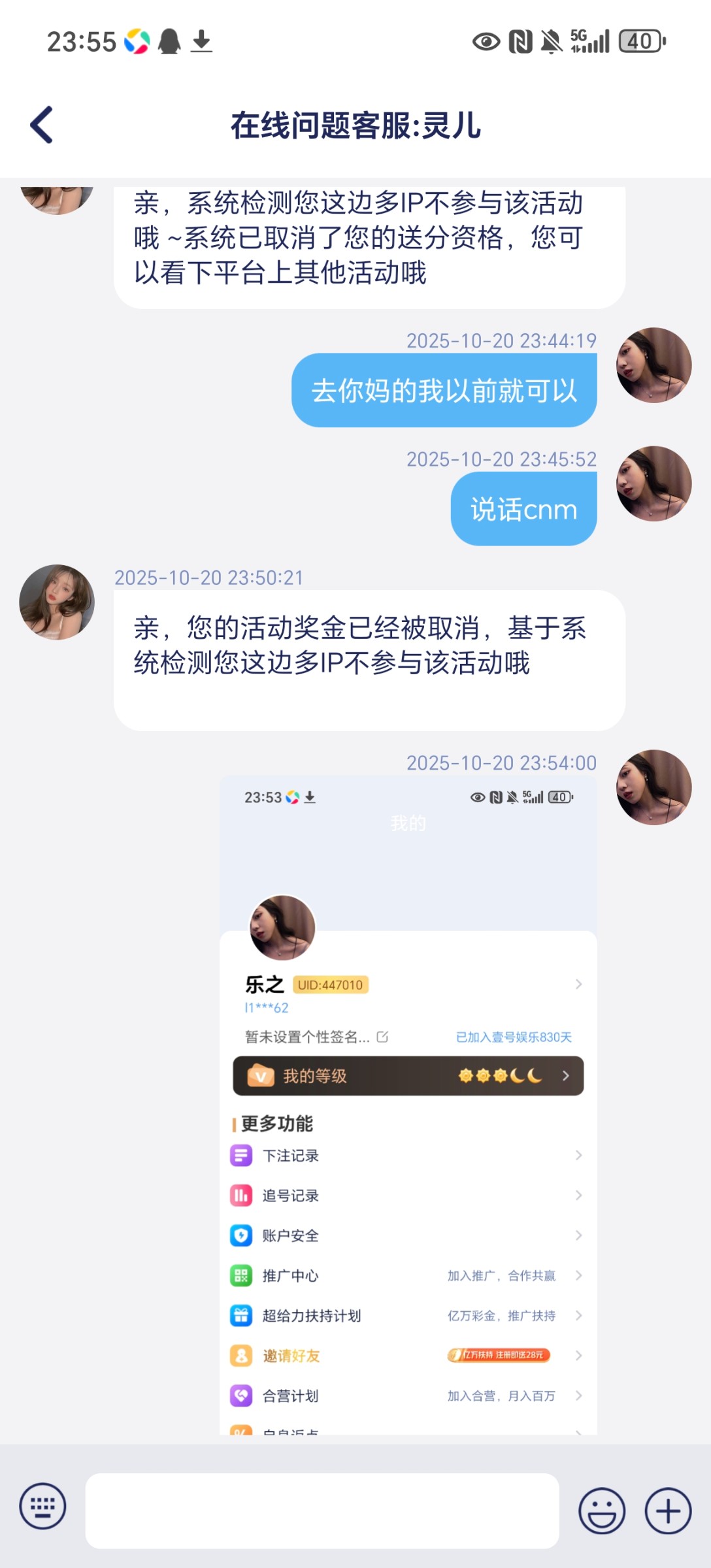Go back from the customer service chat

[42, 124]
